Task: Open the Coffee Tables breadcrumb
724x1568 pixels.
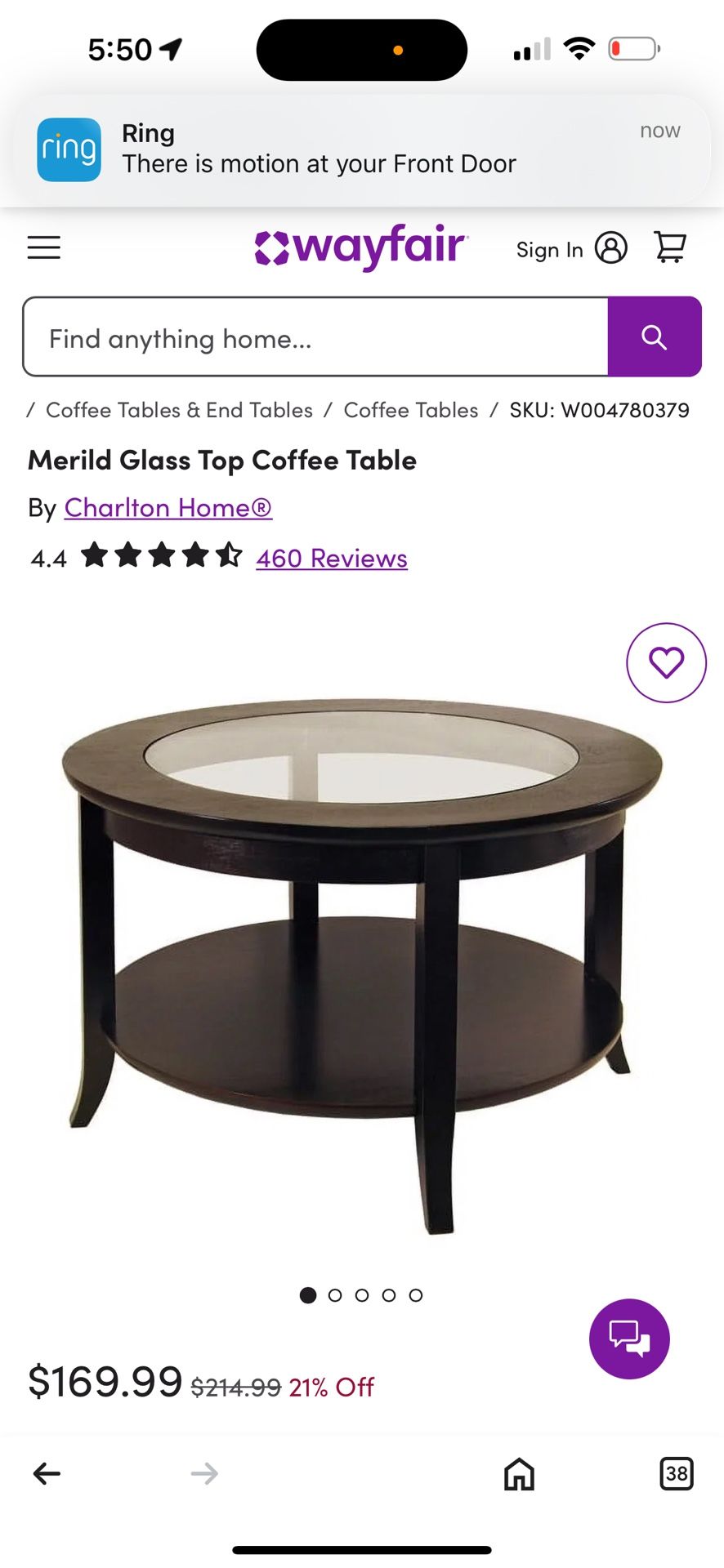Action: (411, 410)
